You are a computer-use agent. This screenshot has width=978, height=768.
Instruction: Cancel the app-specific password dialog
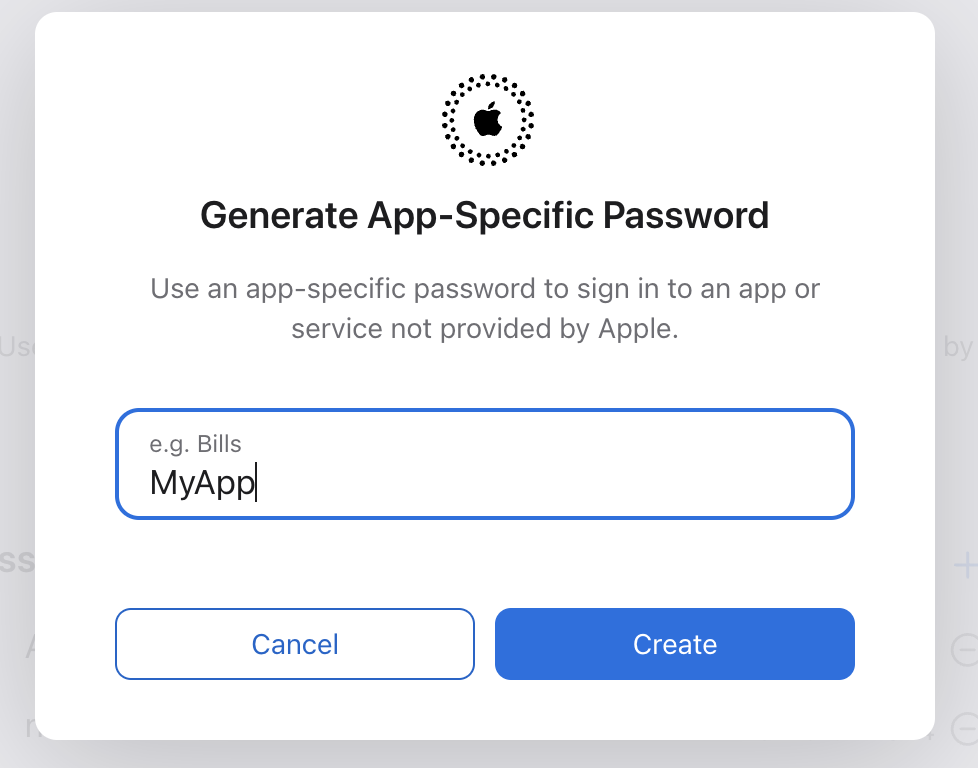coord(295,644)
